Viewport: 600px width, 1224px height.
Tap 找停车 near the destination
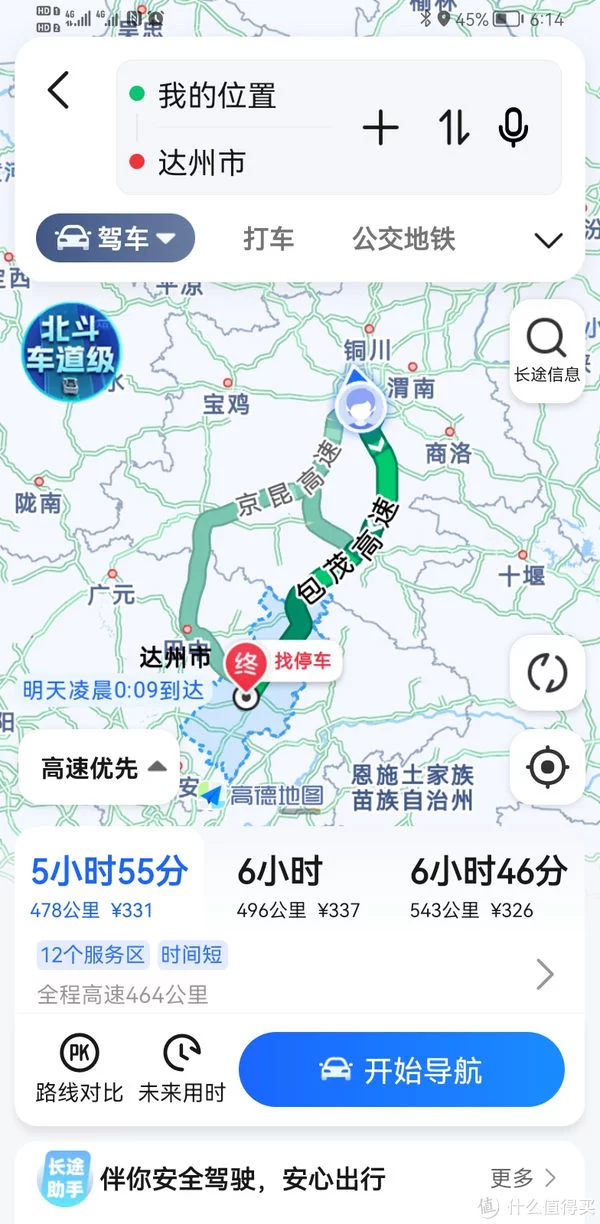click(x=309, y=661)
